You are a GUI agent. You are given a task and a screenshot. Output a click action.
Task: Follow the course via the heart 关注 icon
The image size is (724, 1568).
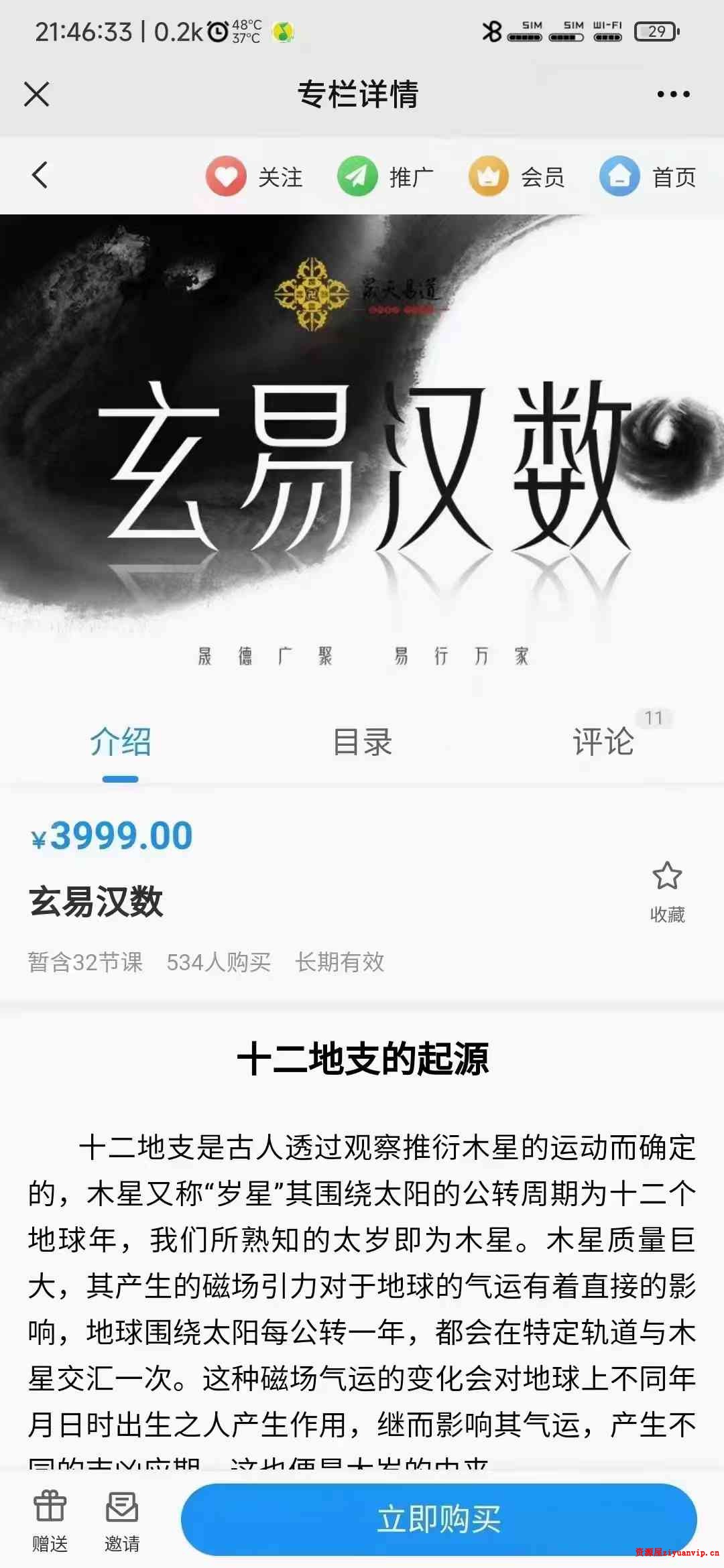pos(226,176)
